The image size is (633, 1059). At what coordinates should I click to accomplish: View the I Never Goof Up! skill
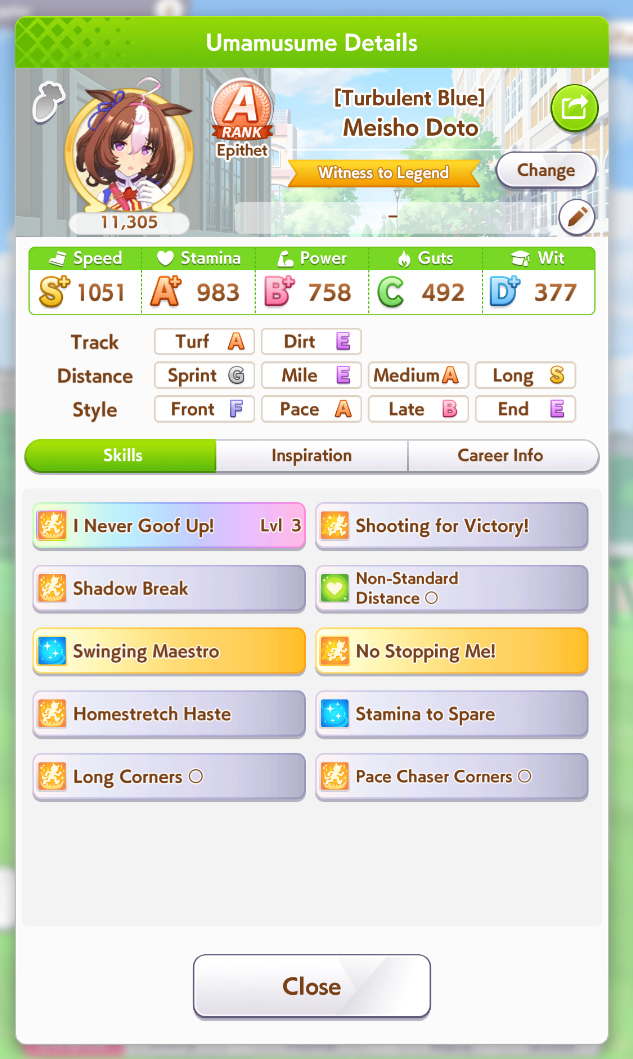coord(169,526)
